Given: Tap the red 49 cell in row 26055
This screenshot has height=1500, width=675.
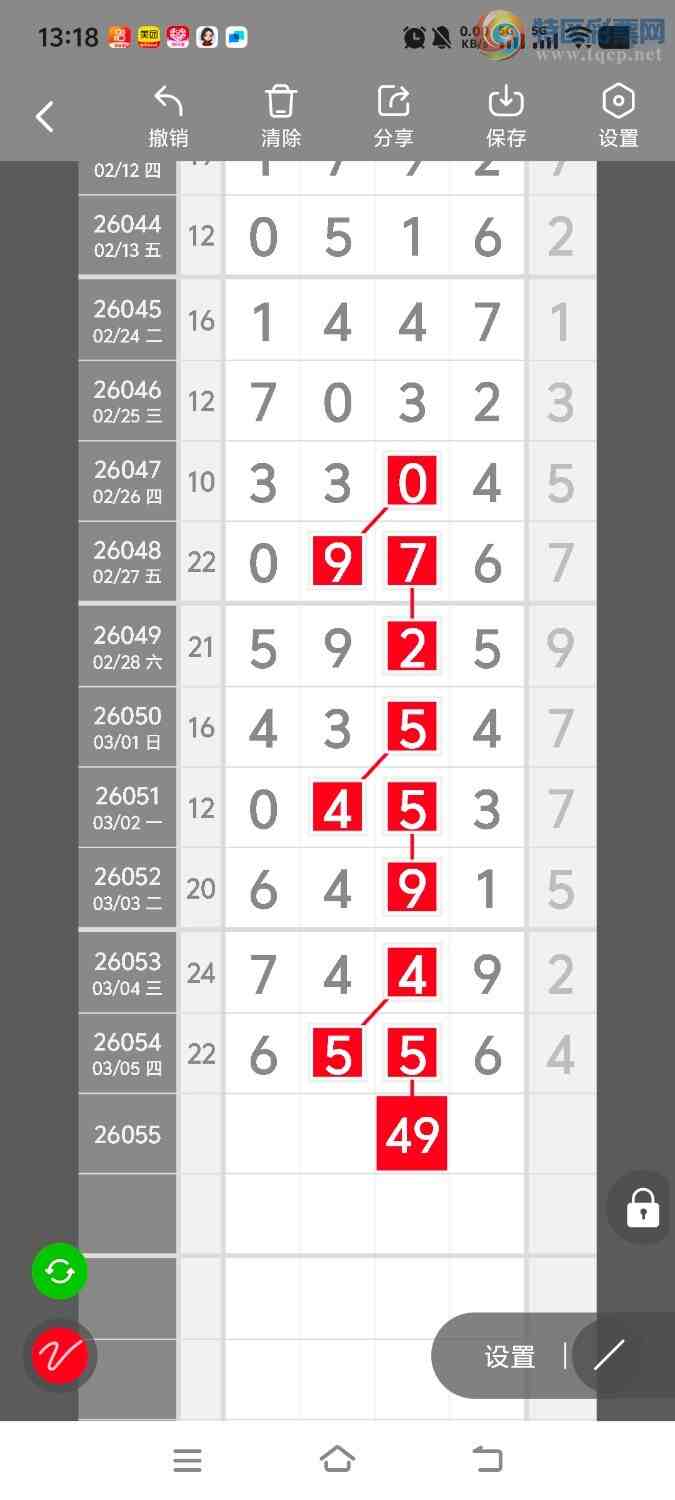Looking at the screenshot, I should click(x=412, y=1134).
